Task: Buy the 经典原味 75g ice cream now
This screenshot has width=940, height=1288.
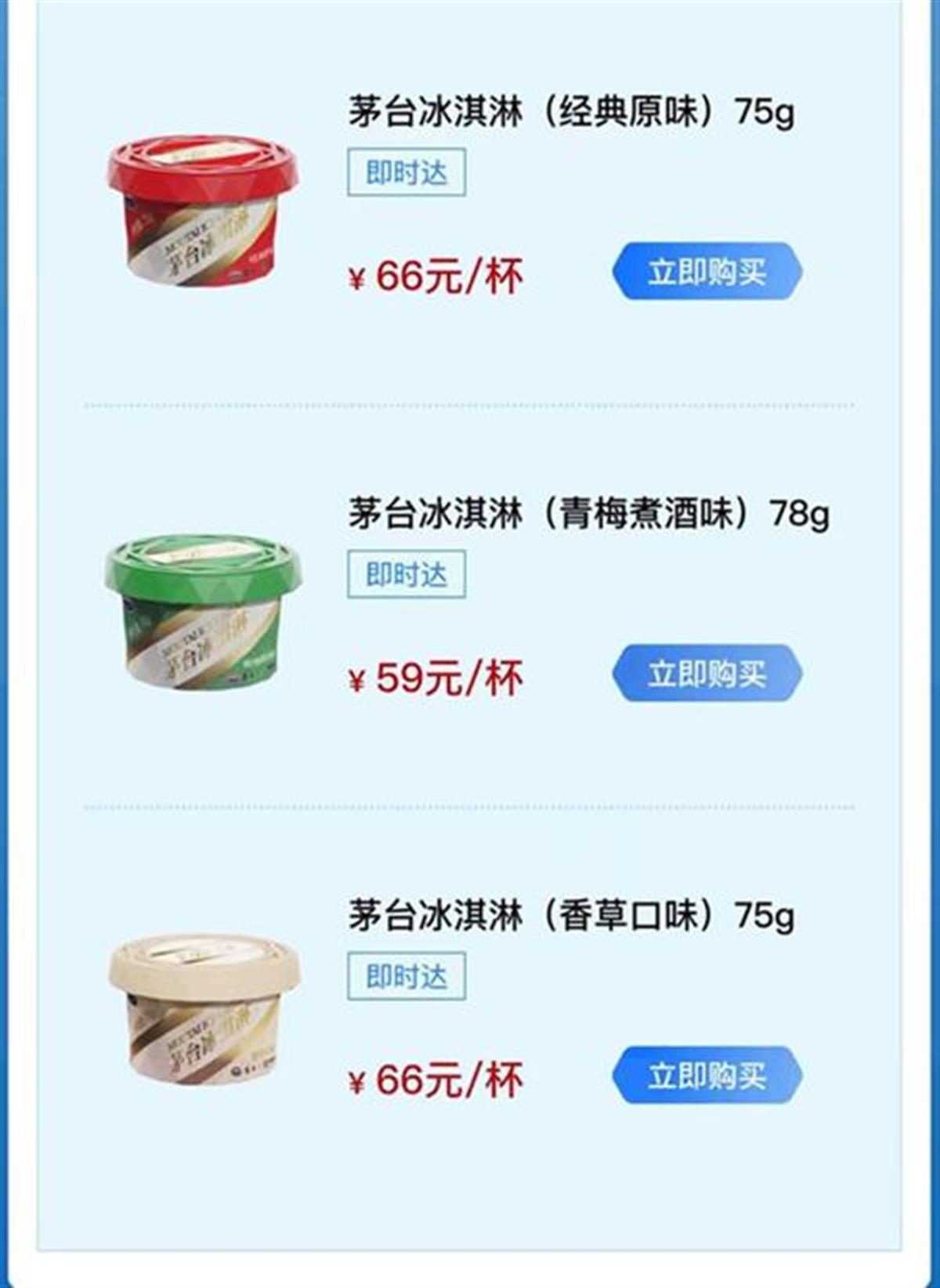Action: pos(707,272)
